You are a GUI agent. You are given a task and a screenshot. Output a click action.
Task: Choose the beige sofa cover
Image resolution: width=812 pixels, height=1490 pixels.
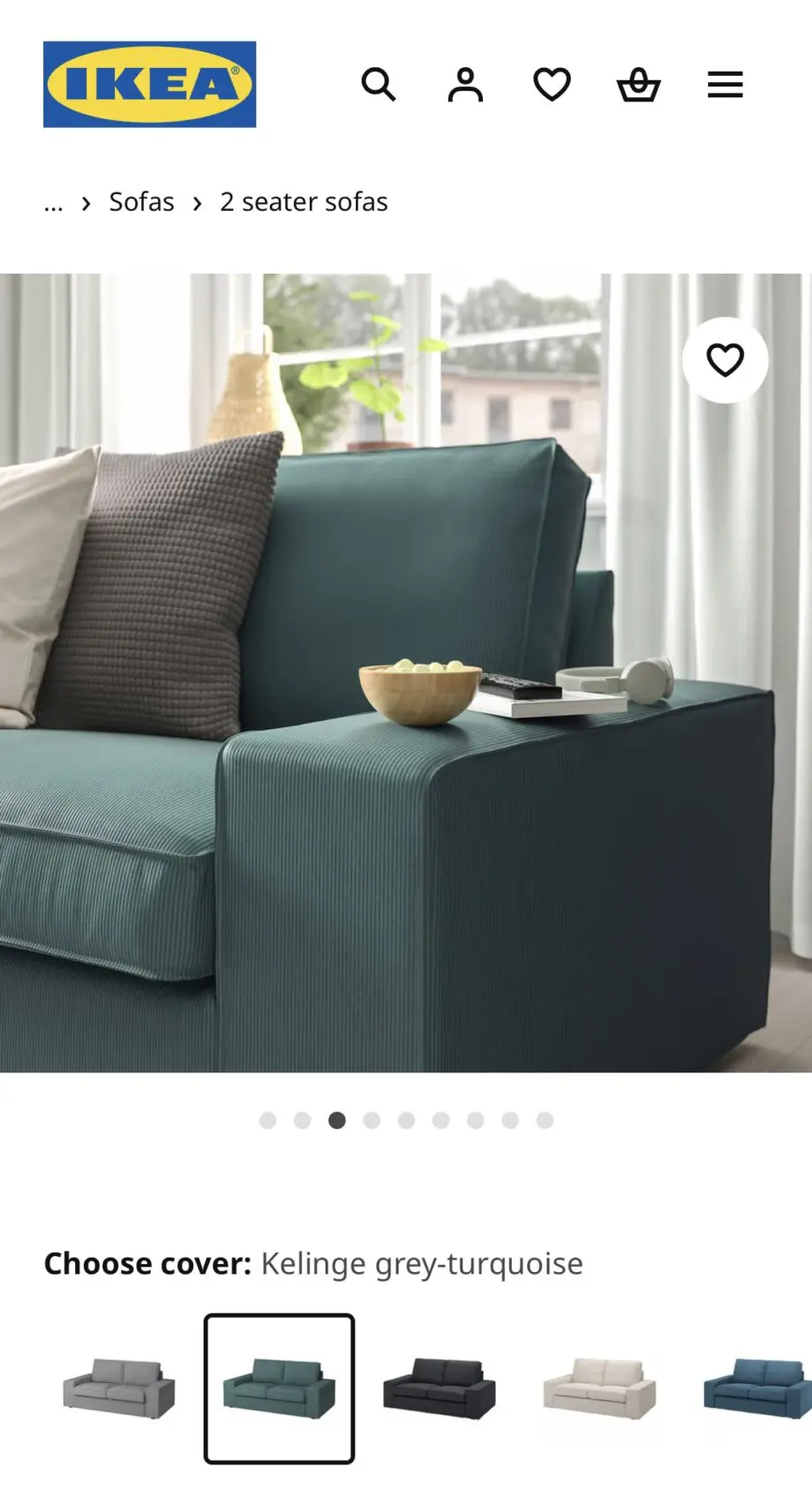(599, 1388)
